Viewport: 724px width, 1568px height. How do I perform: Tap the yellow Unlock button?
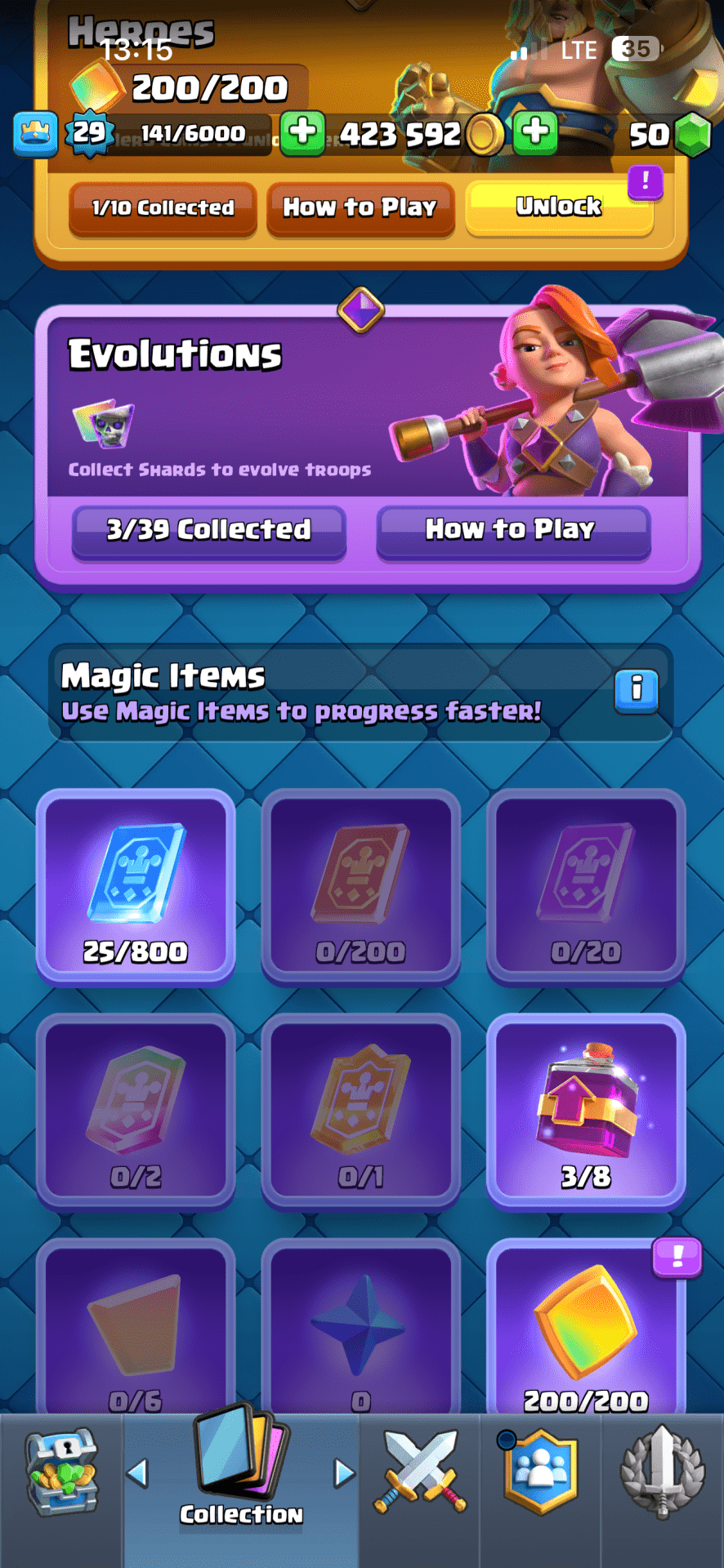[x=559, y=207]
